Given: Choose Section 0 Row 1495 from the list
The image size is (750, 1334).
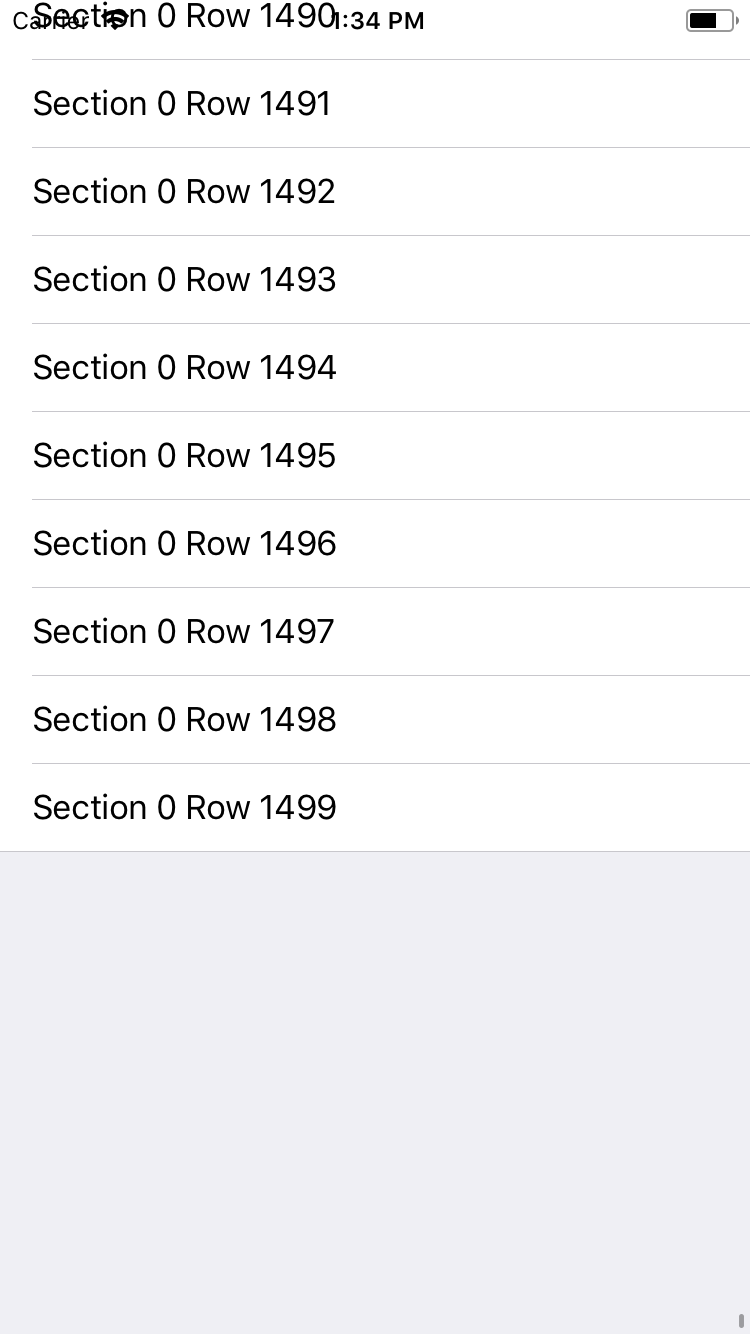Looking at the screenshot, I should (x=375, y=456).
